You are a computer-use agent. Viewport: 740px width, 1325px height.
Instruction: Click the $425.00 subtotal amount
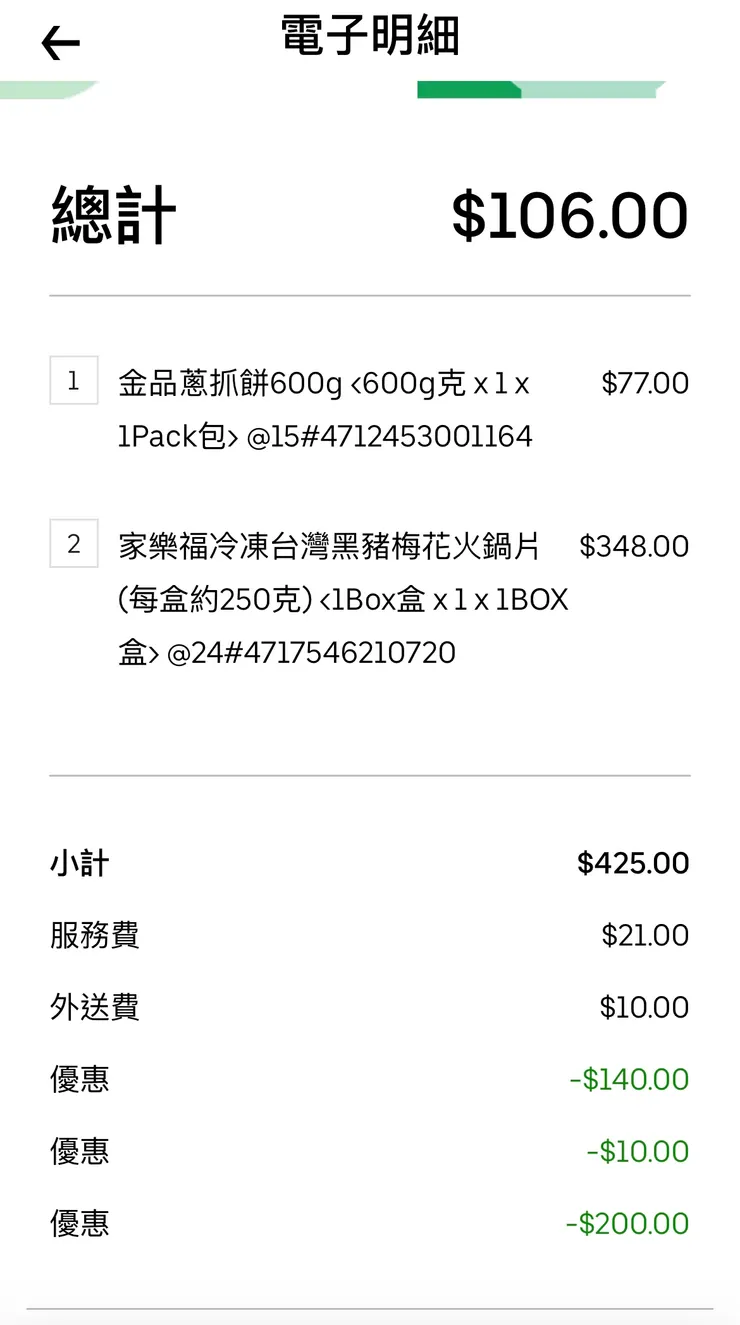[x=630, y=862]
